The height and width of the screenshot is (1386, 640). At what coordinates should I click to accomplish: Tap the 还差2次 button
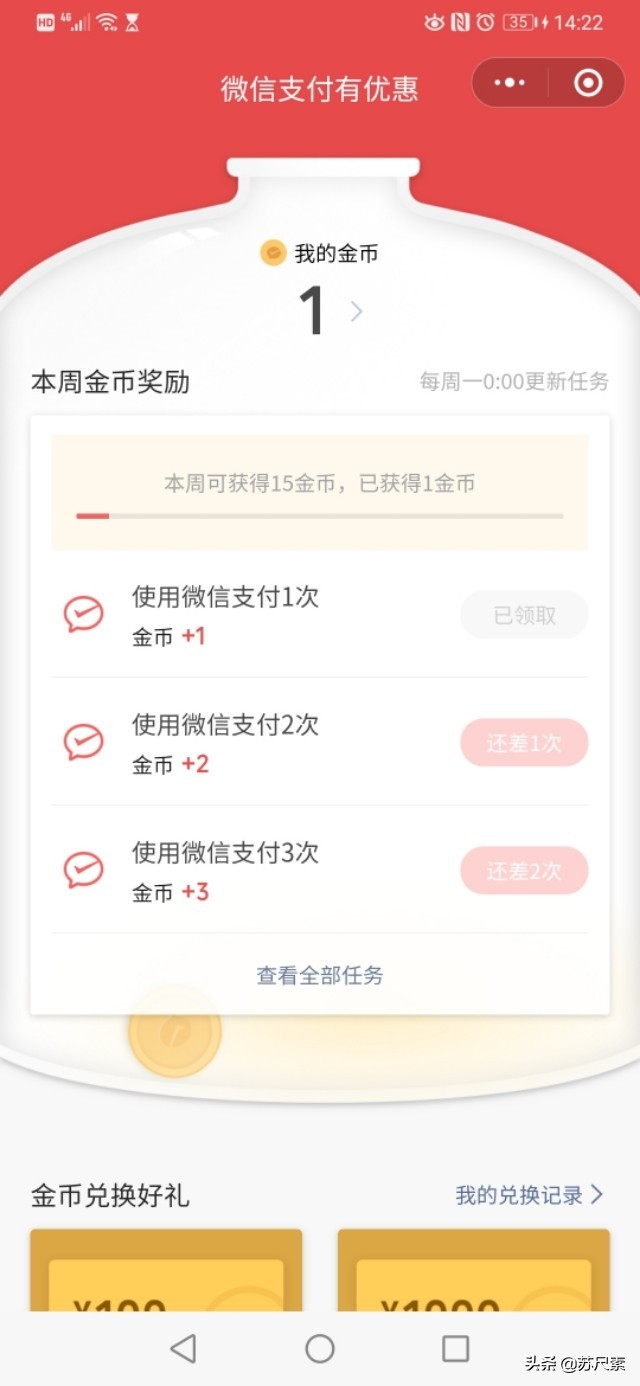(x=524, y=871)
